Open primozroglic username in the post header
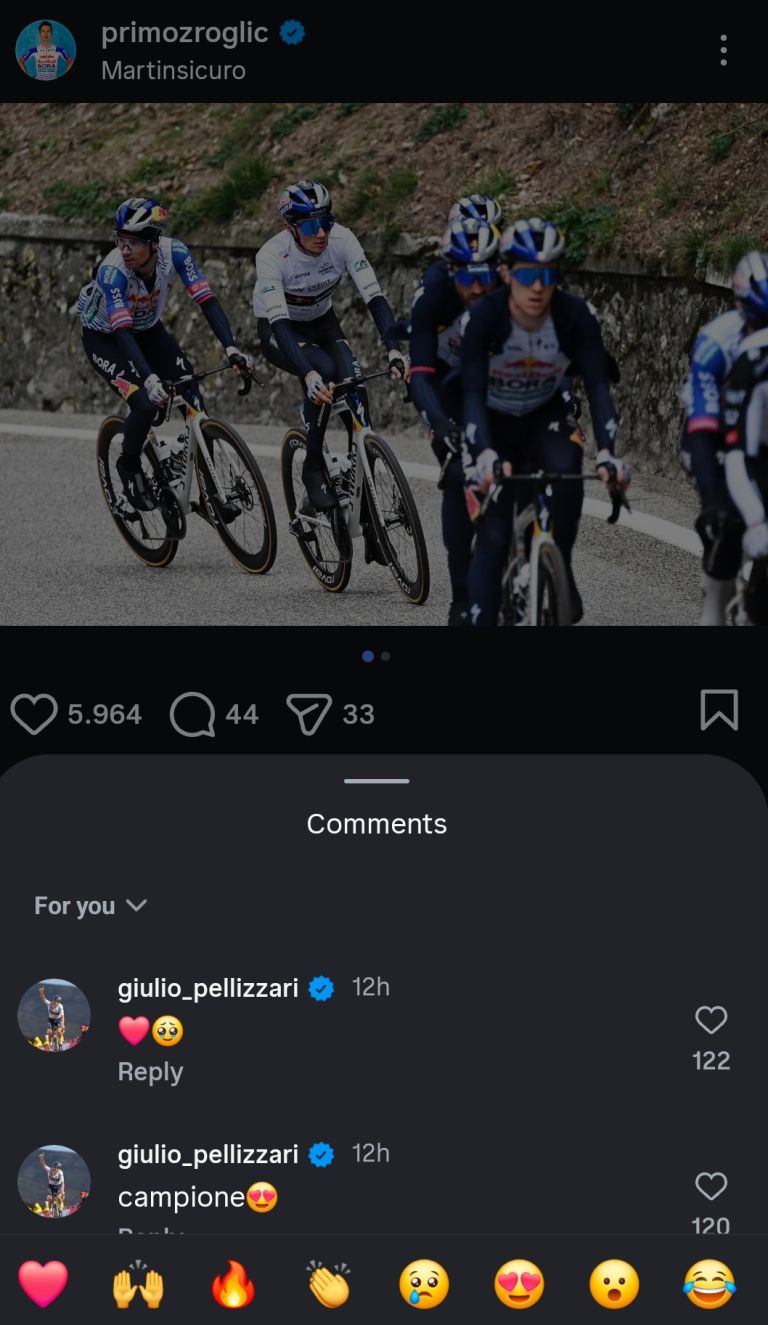Screen dimensions: 768x1325 pos(185,33)
